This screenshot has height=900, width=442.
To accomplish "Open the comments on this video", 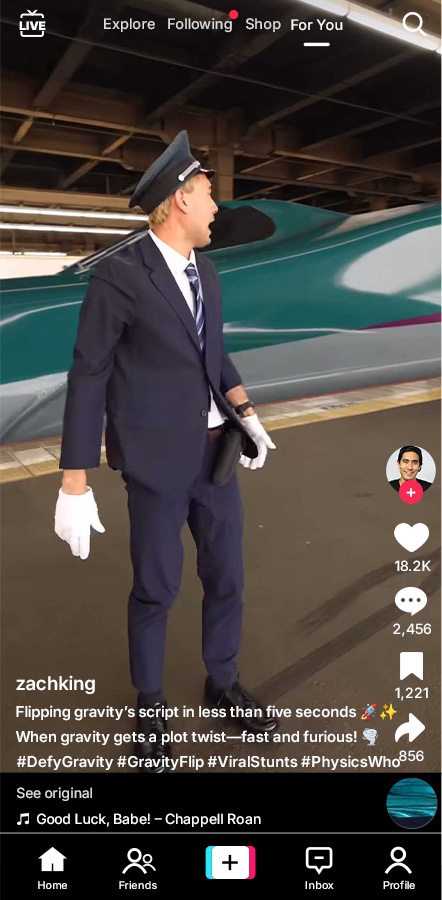I will tap(411, 602).
